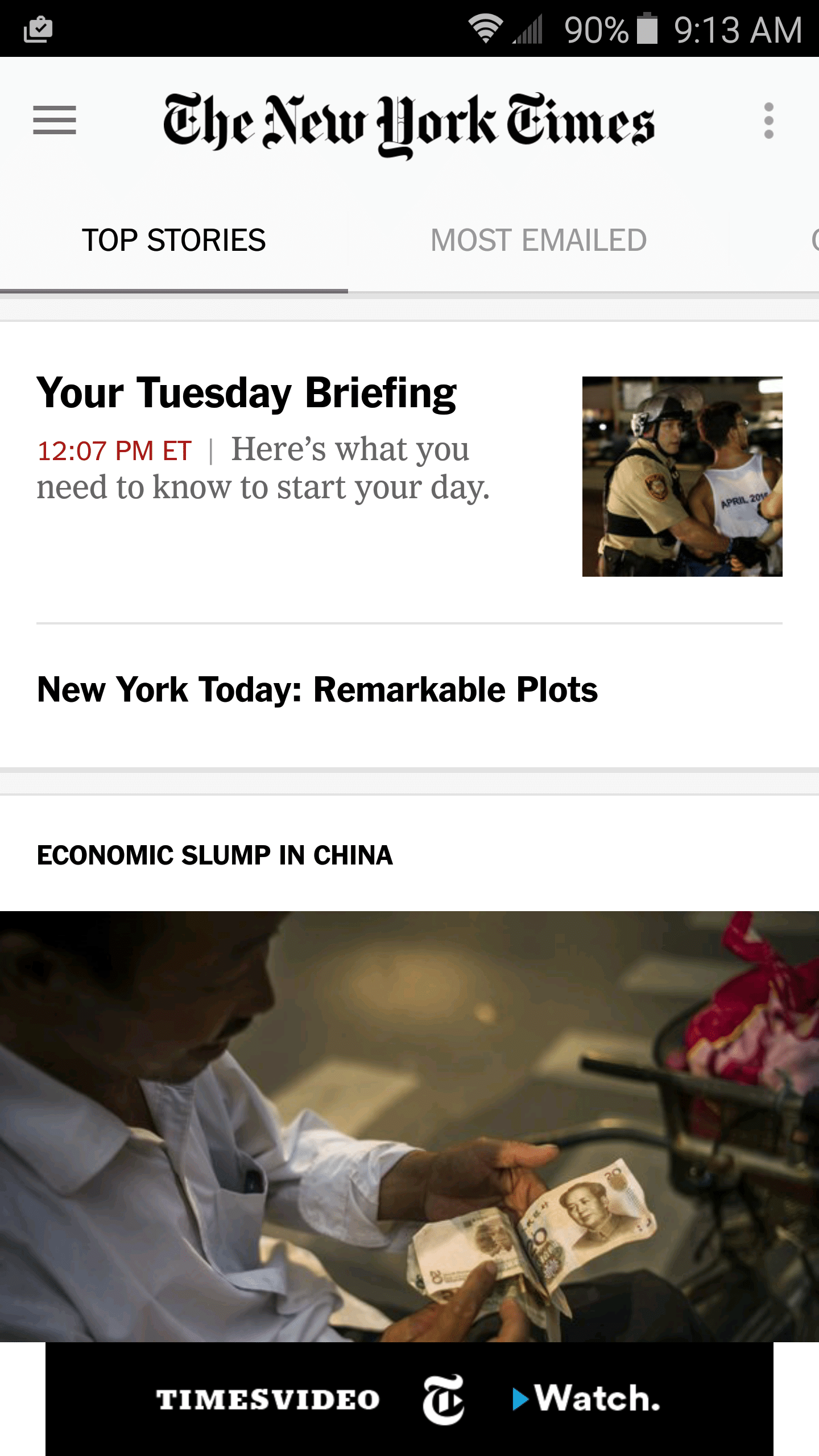
Task: Open the hamburger navigation drawer
Action: [55, 120]
